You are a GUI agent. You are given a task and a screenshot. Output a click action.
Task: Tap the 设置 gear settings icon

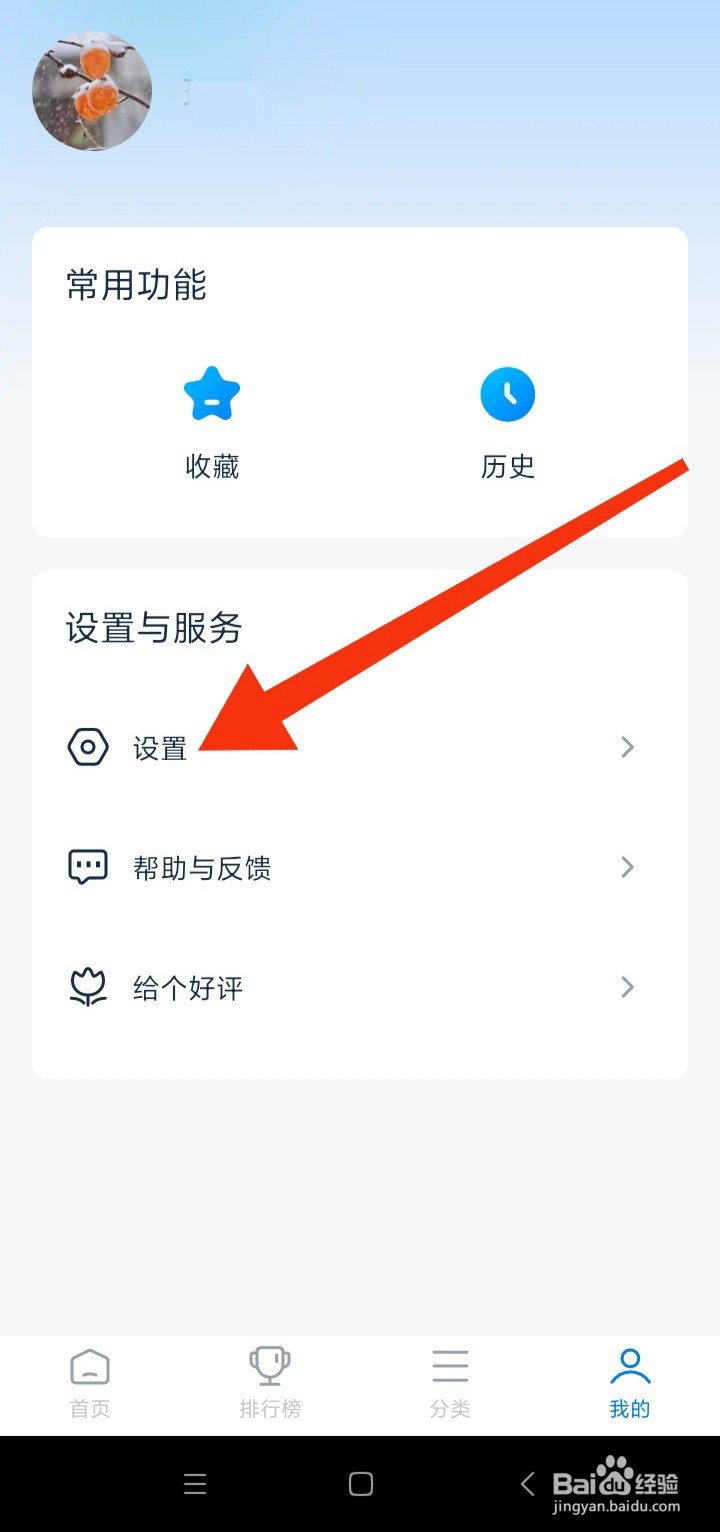(88, 747)
